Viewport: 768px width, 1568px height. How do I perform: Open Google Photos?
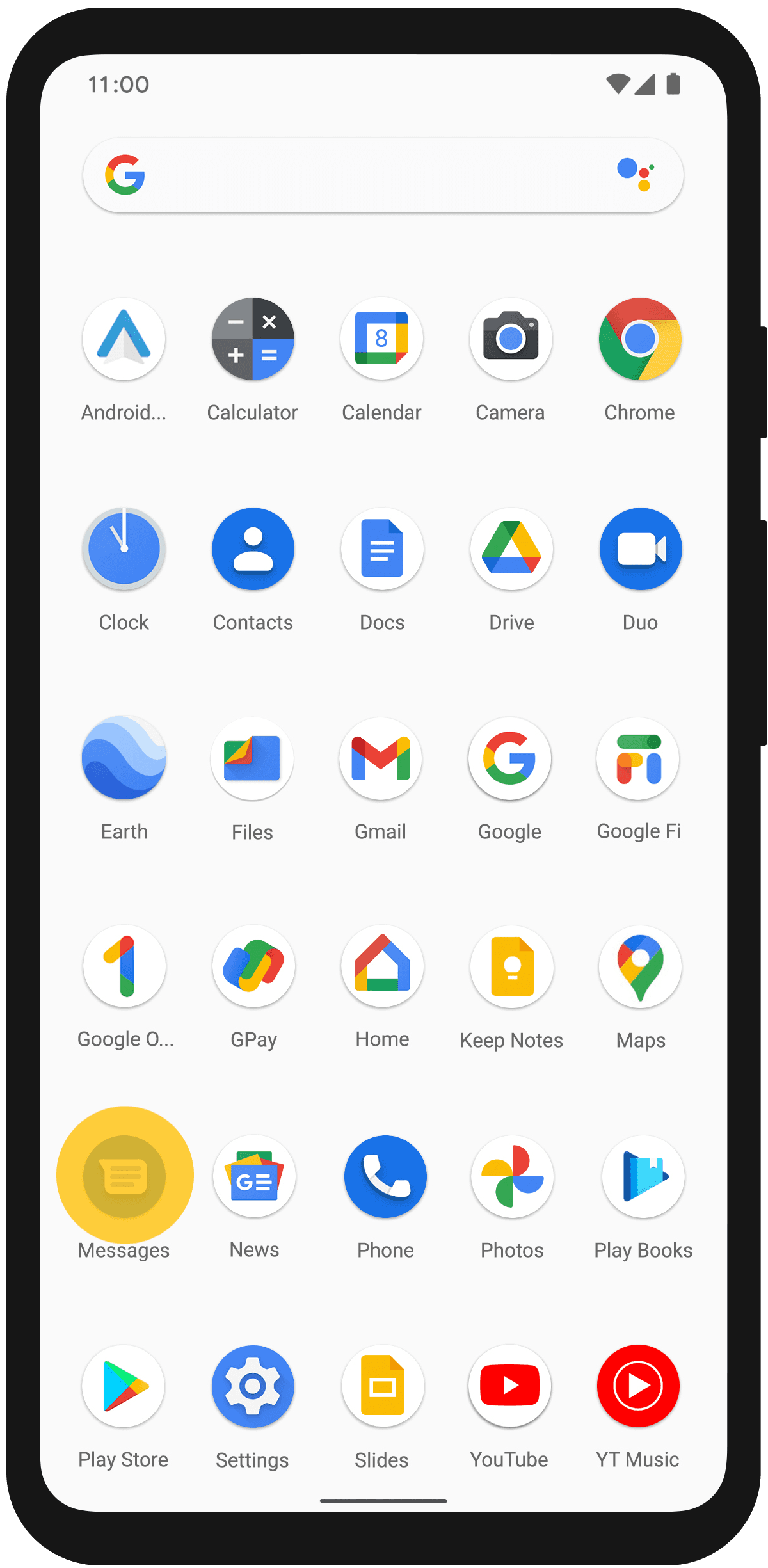coord(512,1176)
